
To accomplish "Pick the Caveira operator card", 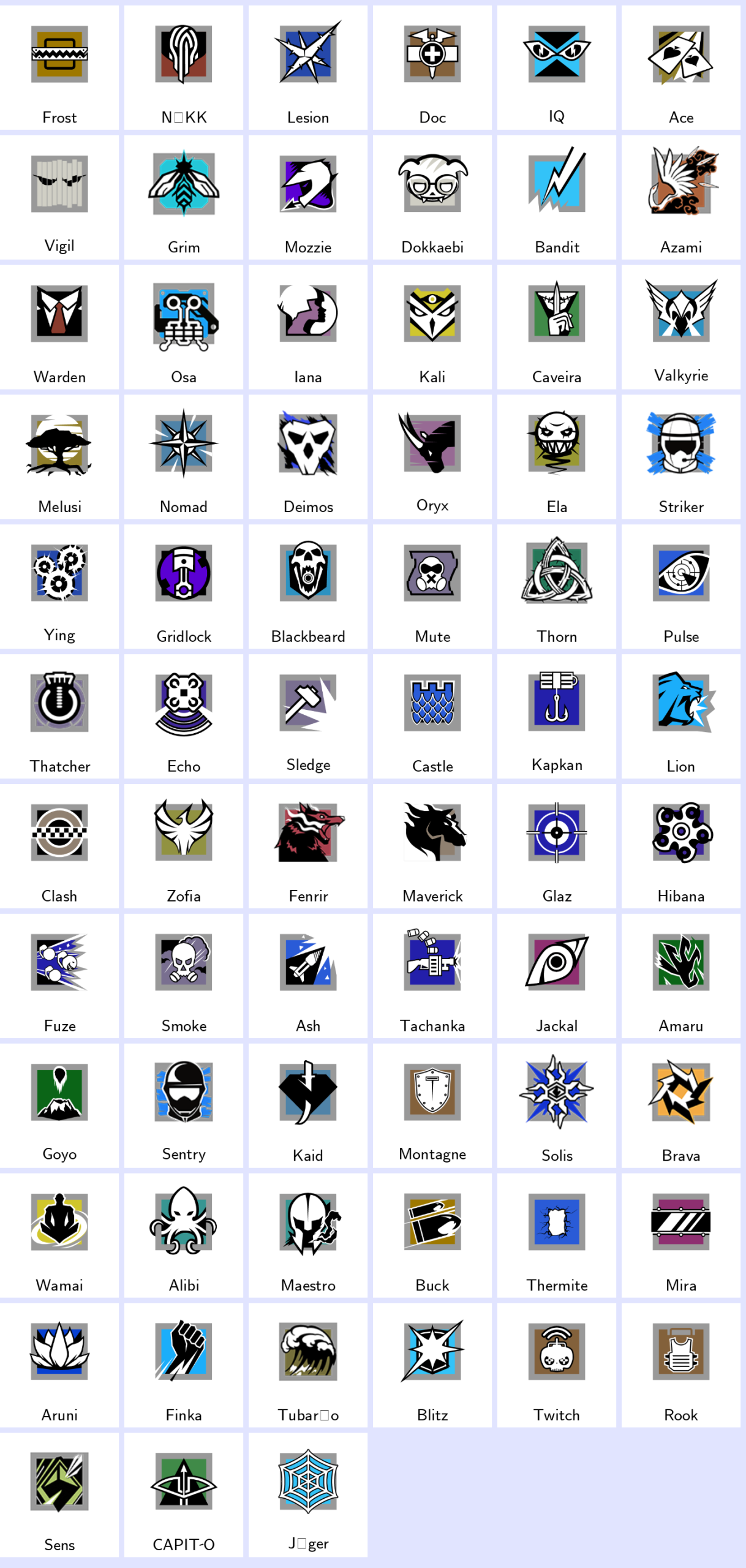I will click(x=556, y=327).
